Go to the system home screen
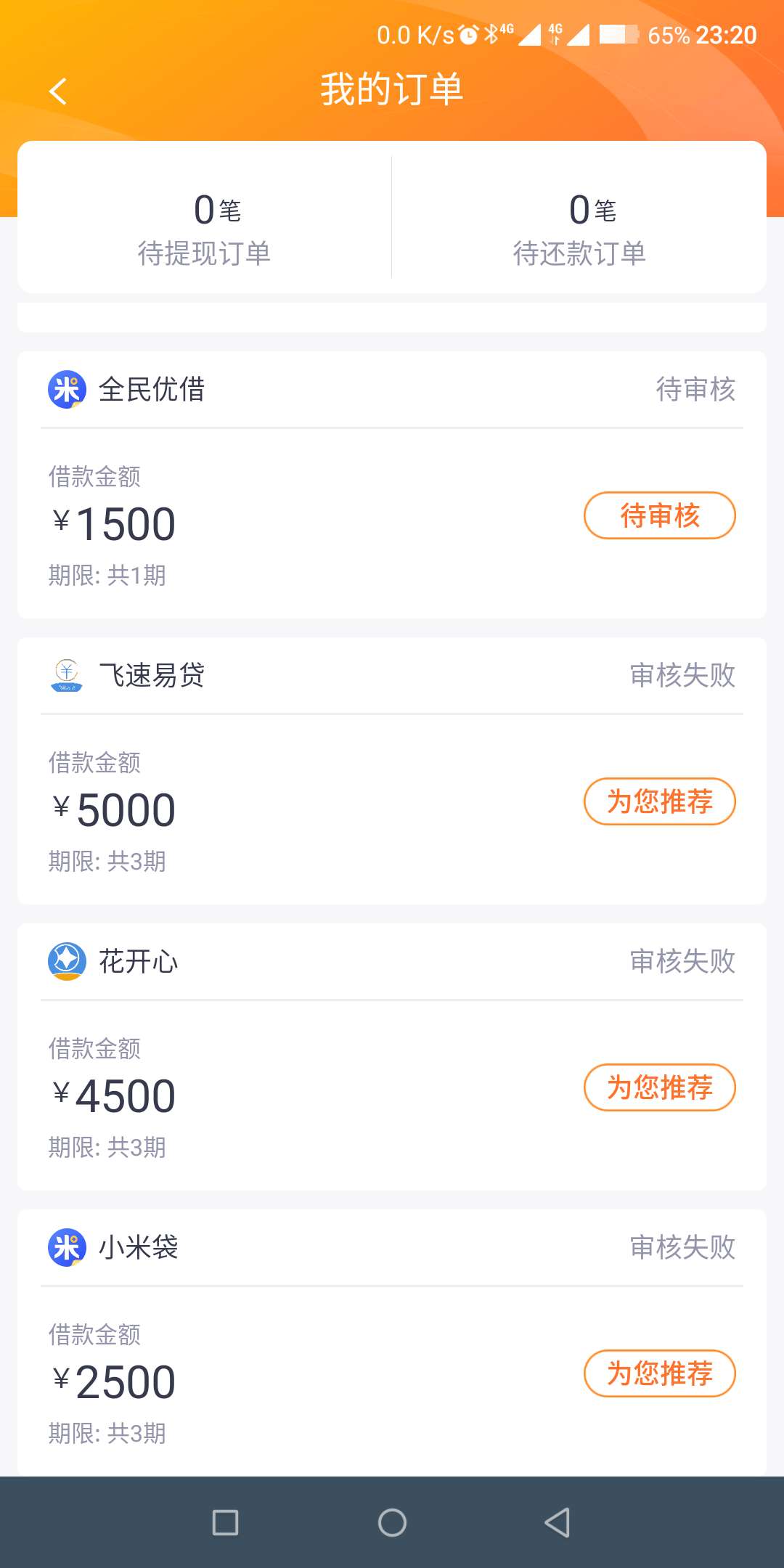The width and height of the screenshot is (784, 1568). point(392,1522)
